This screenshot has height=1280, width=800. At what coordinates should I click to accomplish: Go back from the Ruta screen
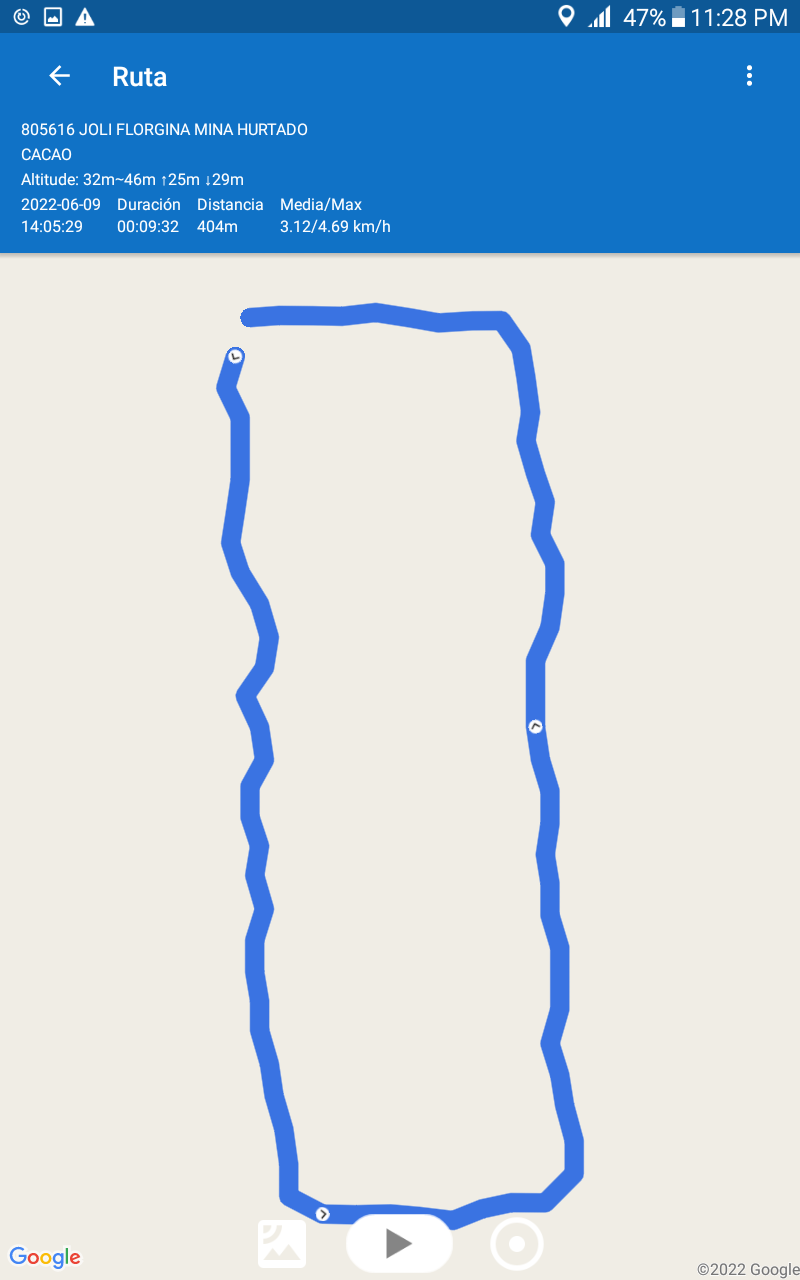coord(59,76)
